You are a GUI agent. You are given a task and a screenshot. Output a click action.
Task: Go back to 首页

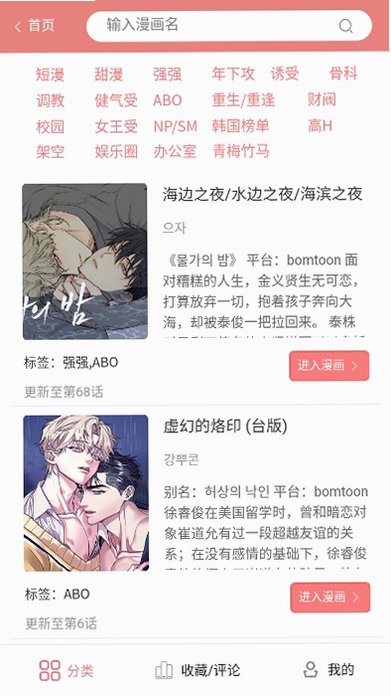pyautogui.click(x=35, y=26)
